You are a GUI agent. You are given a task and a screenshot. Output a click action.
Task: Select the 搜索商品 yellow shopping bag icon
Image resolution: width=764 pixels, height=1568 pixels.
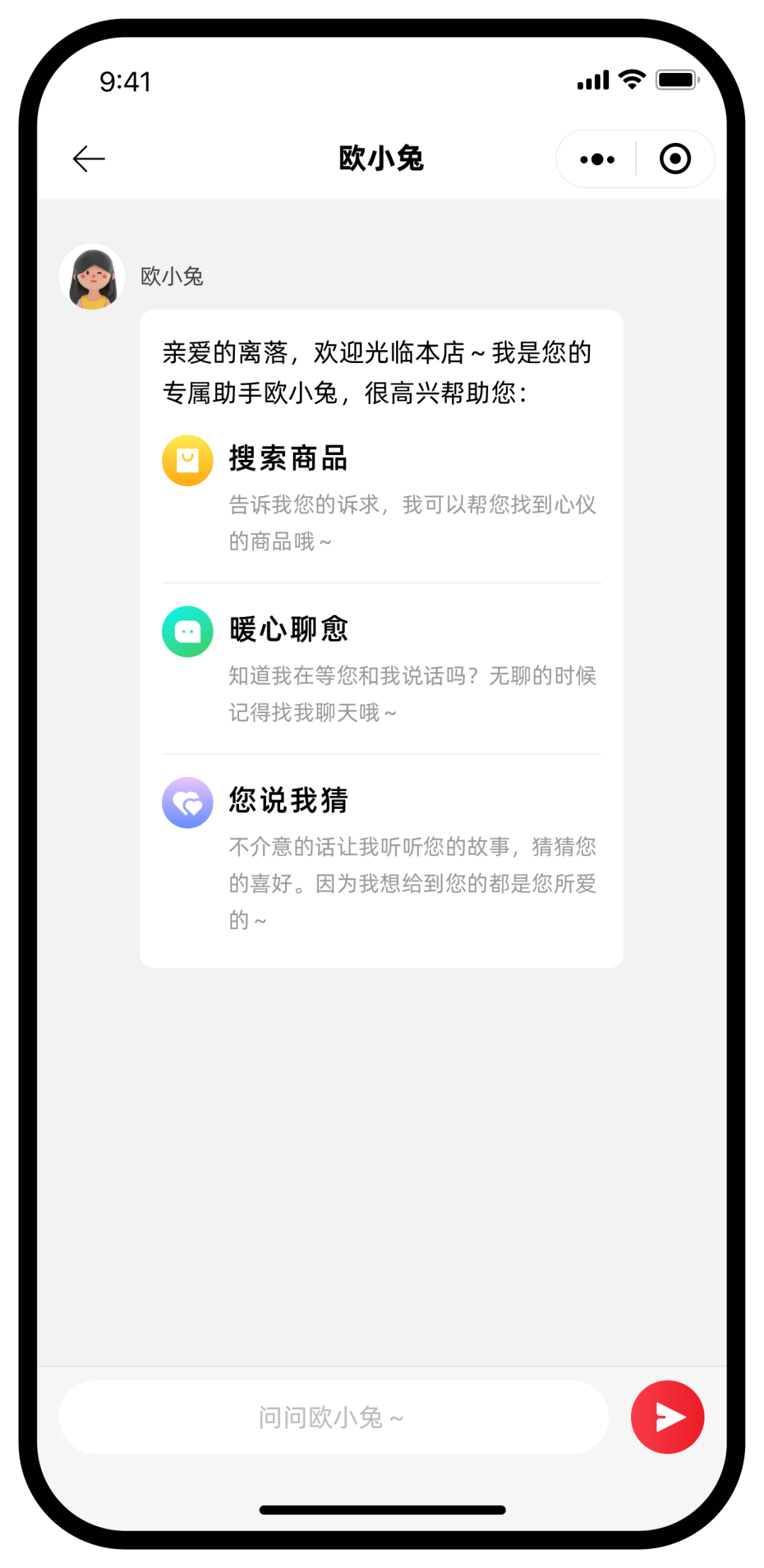[x=187, y=460]
